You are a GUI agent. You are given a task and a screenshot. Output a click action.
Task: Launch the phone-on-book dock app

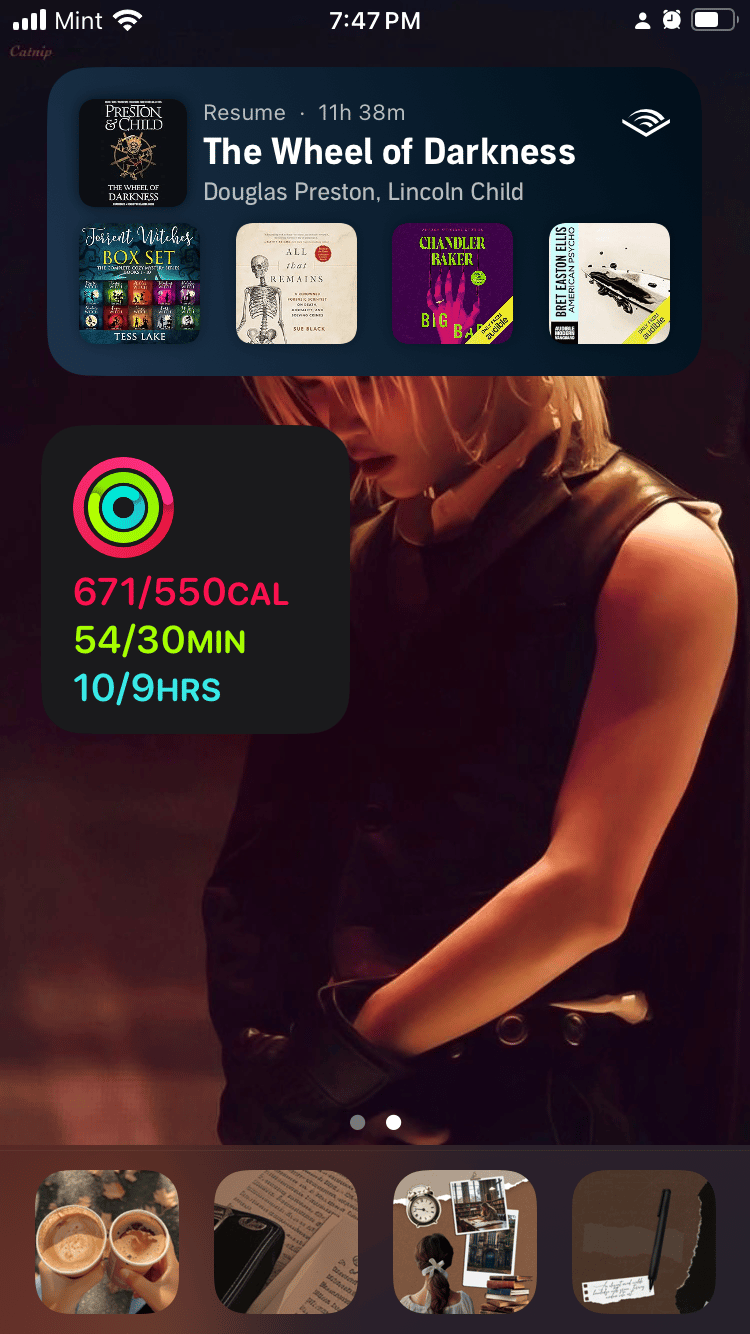(x=286, y=1241)
